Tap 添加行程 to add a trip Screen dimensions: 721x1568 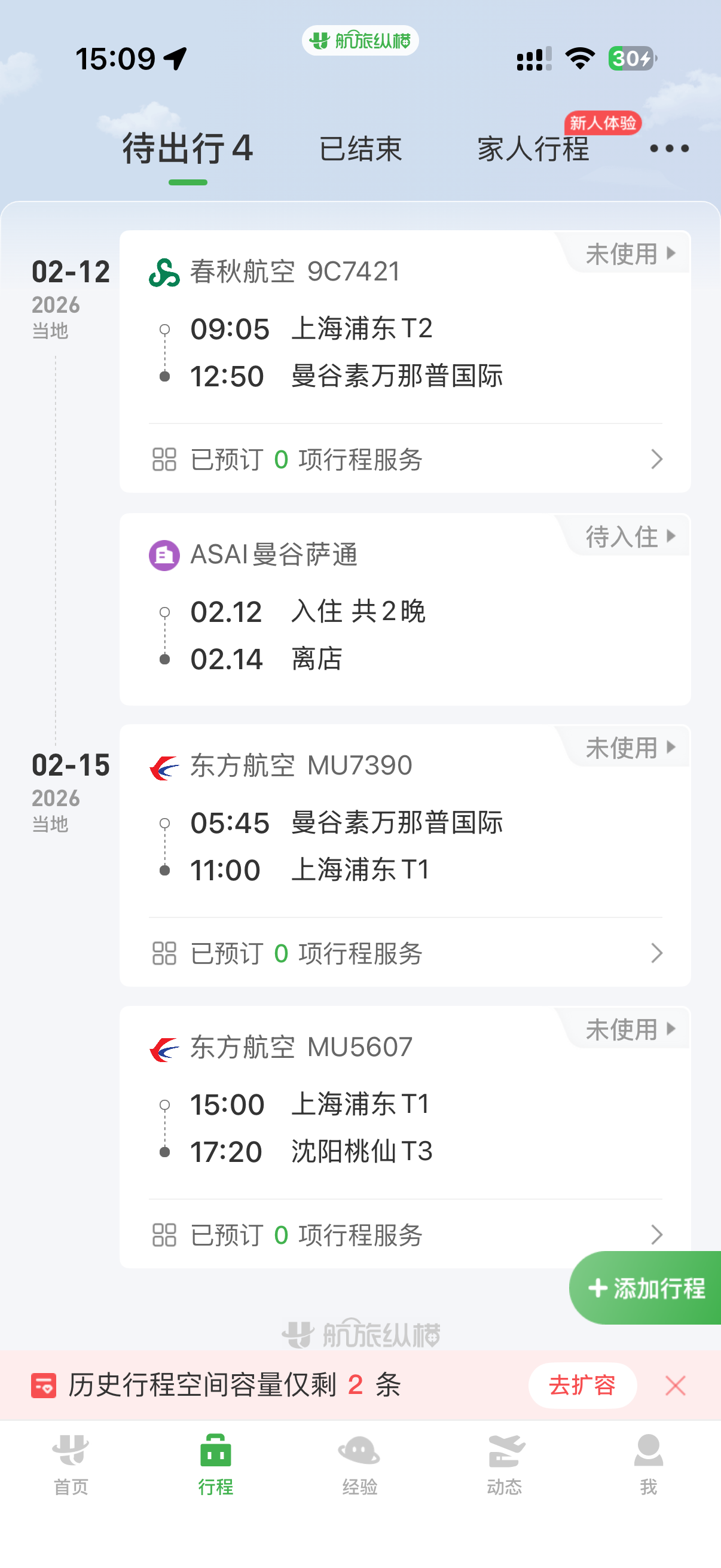(647, 1288)
